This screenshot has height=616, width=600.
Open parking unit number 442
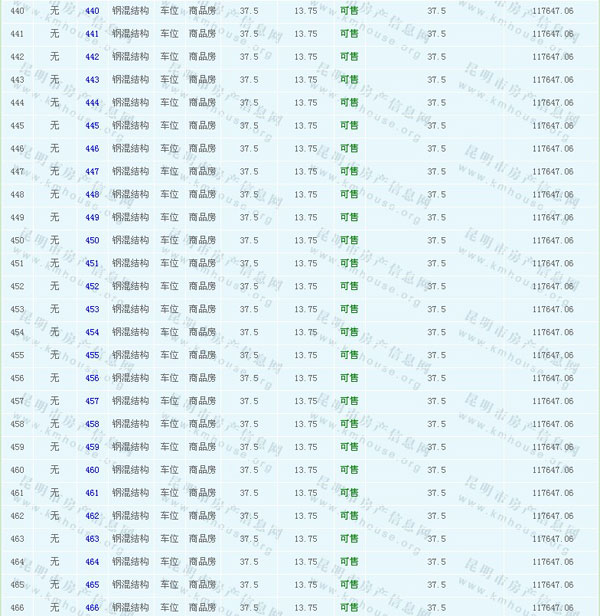pos(92,57)
